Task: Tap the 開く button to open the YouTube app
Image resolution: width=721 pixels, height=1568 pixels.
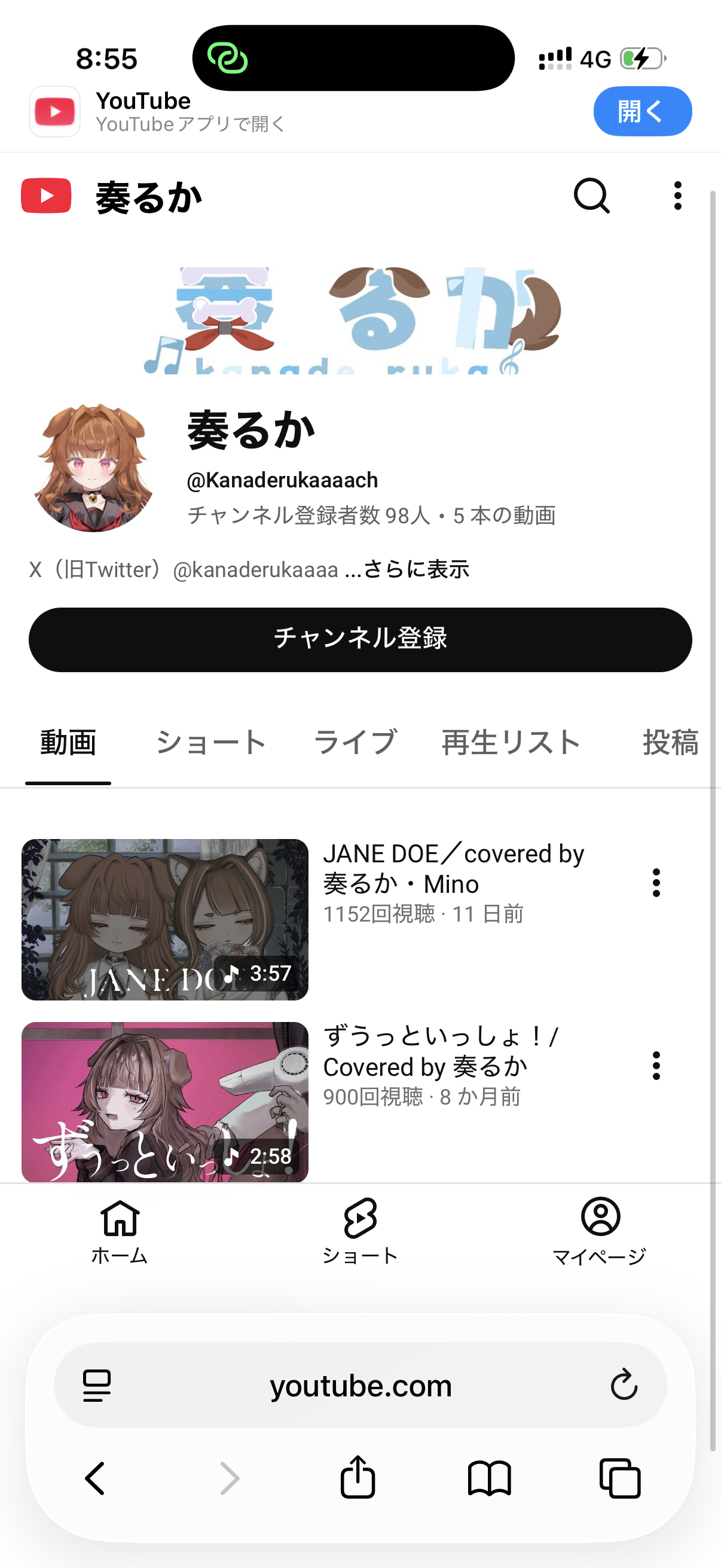Action: pos(642,111)
